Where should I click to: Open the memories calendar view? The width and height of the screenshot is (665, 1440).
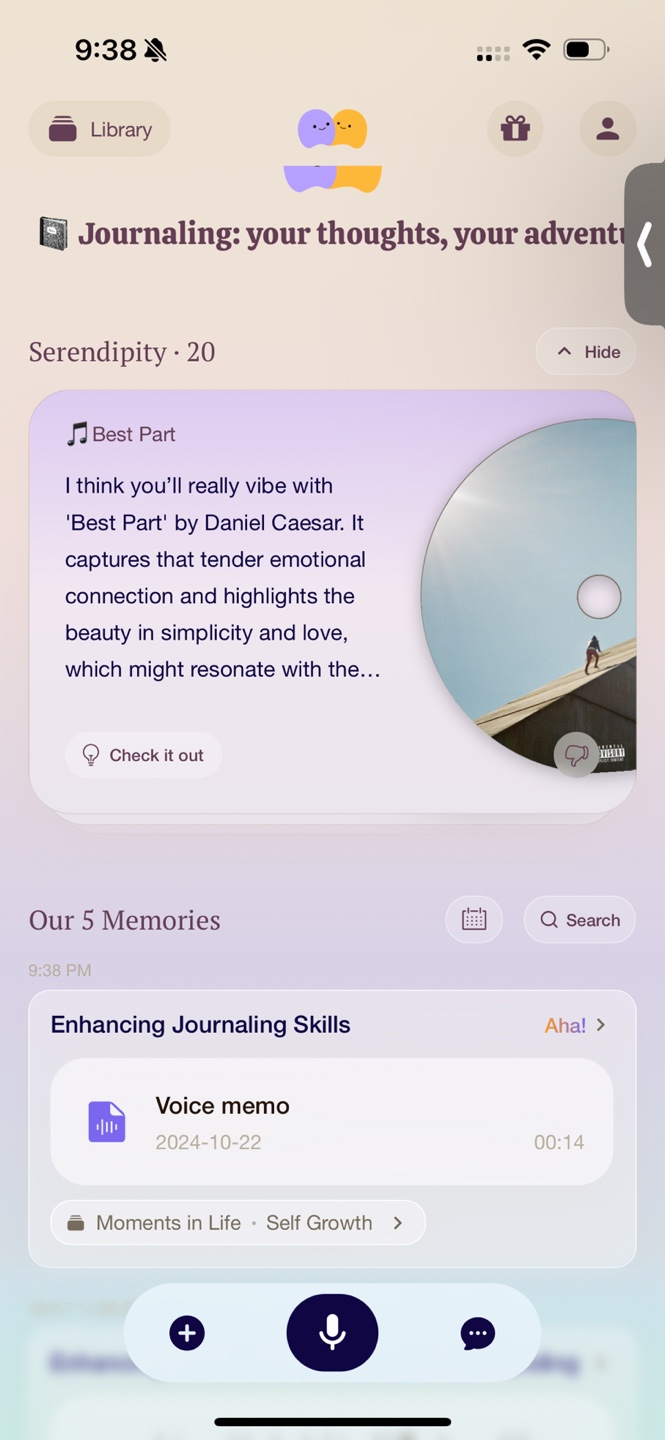[474, 920]
